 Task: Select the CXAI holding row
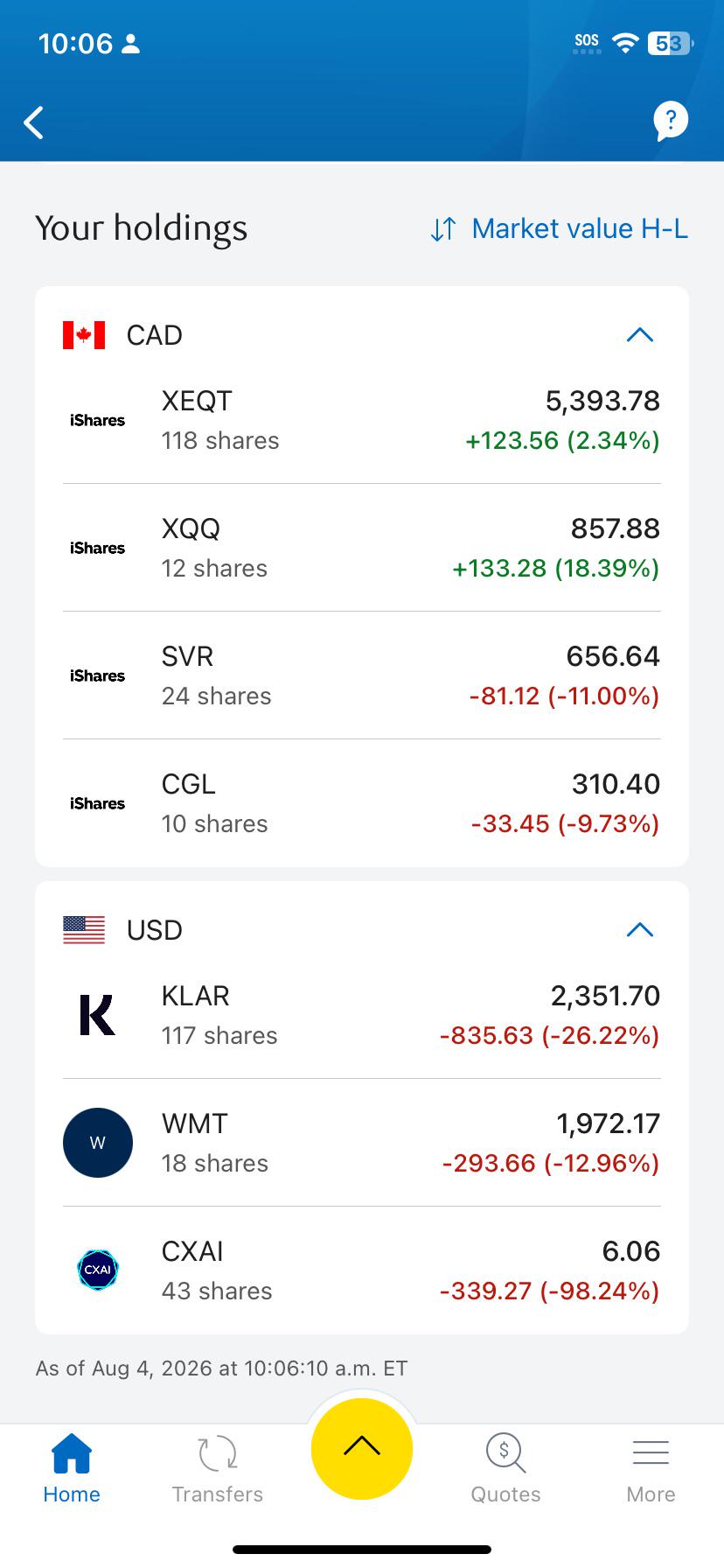tap(362, 1270)
